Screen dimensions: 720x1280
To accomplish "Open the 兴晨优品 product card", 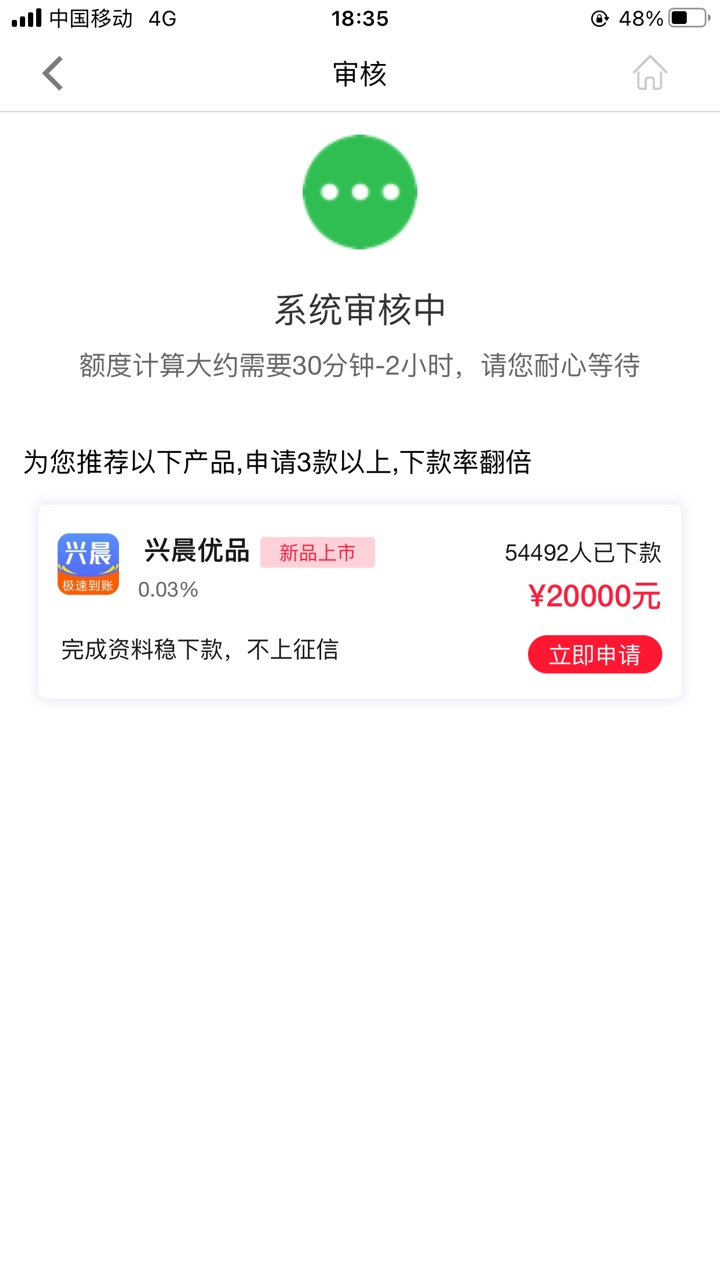I will tap(360, 601).
